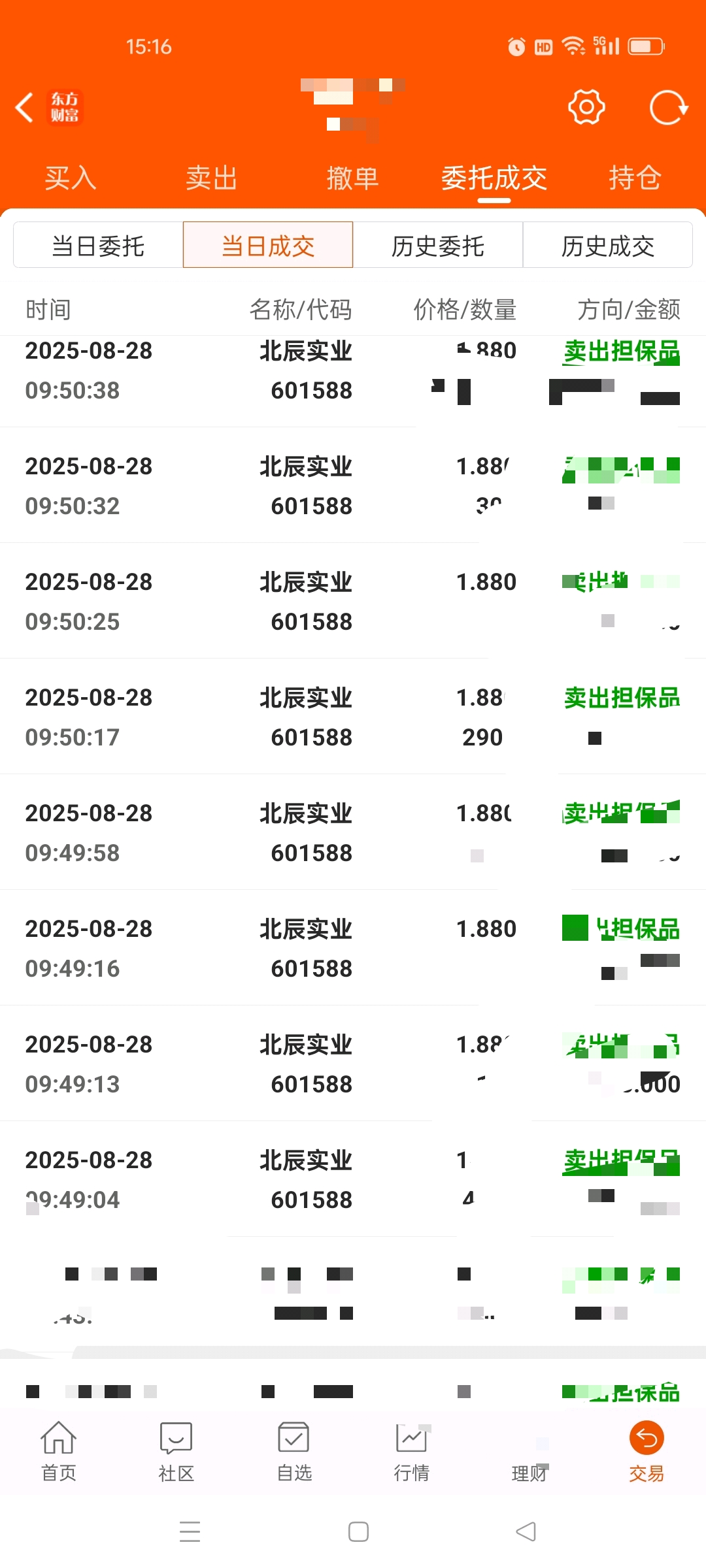
Task: Open the 09:50:32 北辰实业 trade
Action: tap(353, 485)
